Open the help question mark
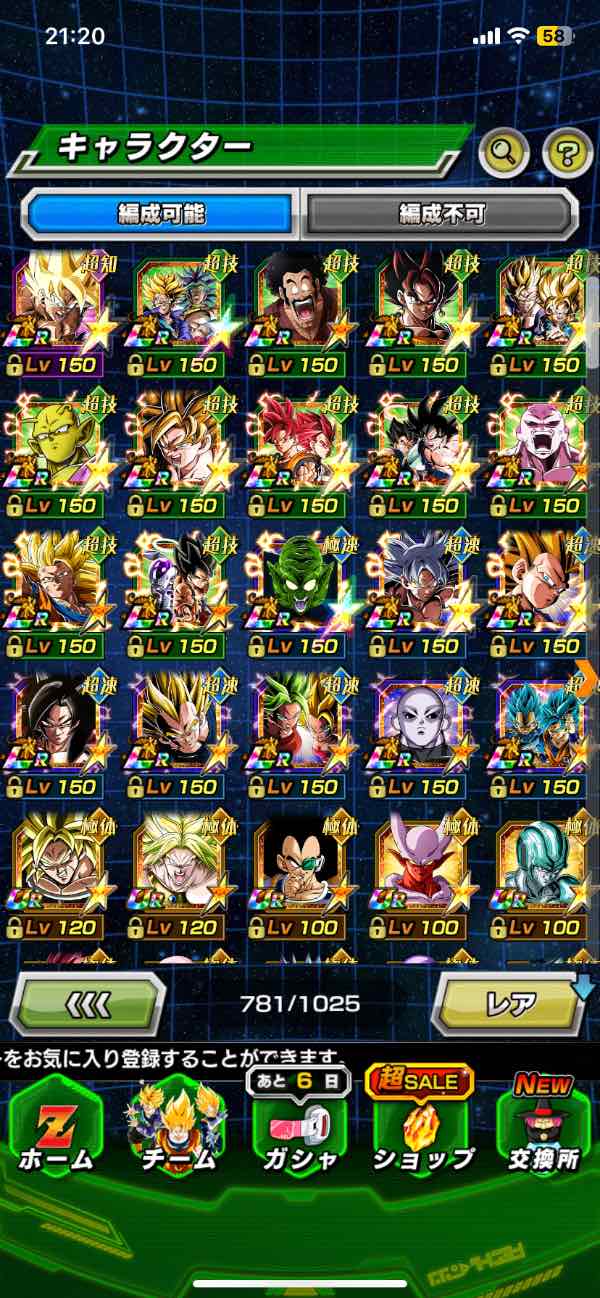Viewport: 600px width, 1298px height. 567,153
